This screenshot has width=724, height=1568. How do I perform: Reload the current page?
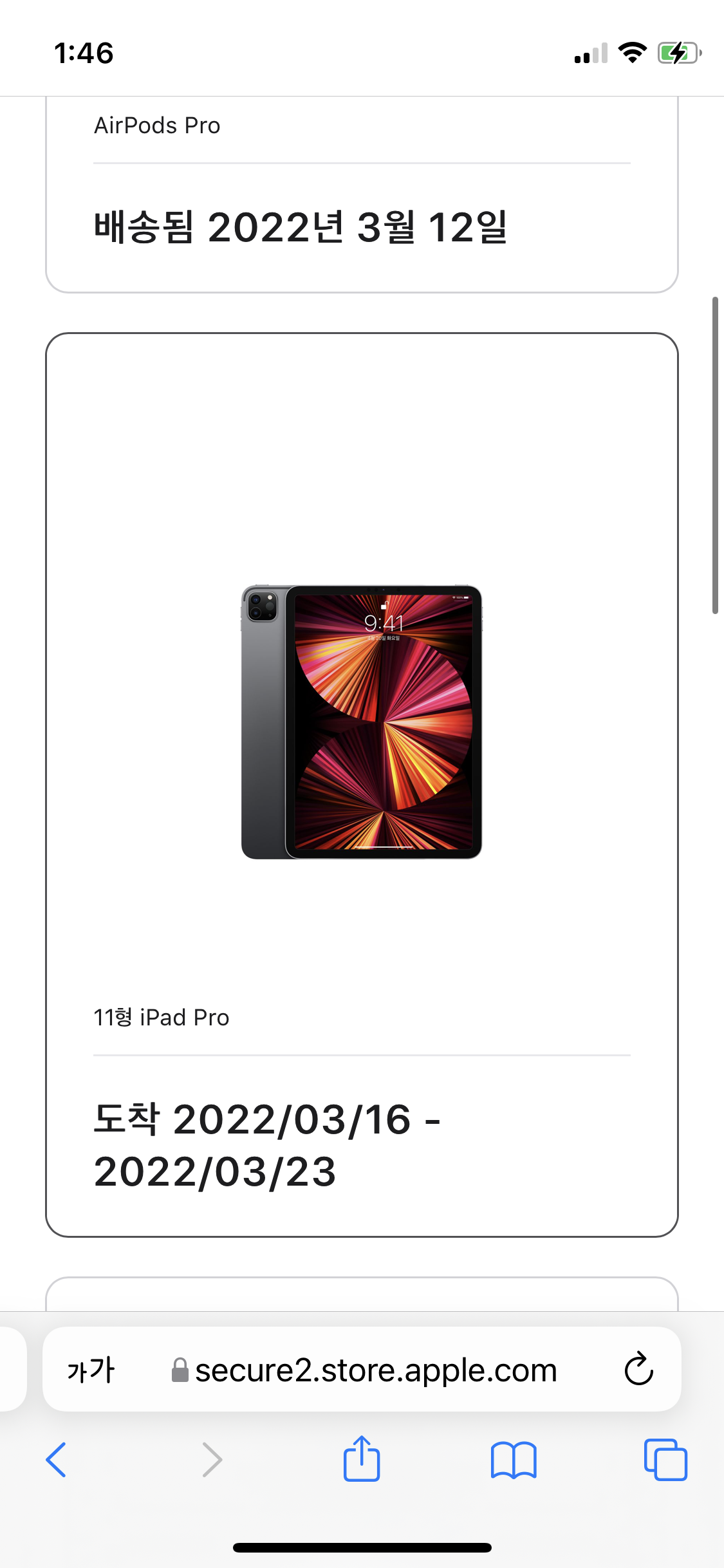click(638, 1370)
